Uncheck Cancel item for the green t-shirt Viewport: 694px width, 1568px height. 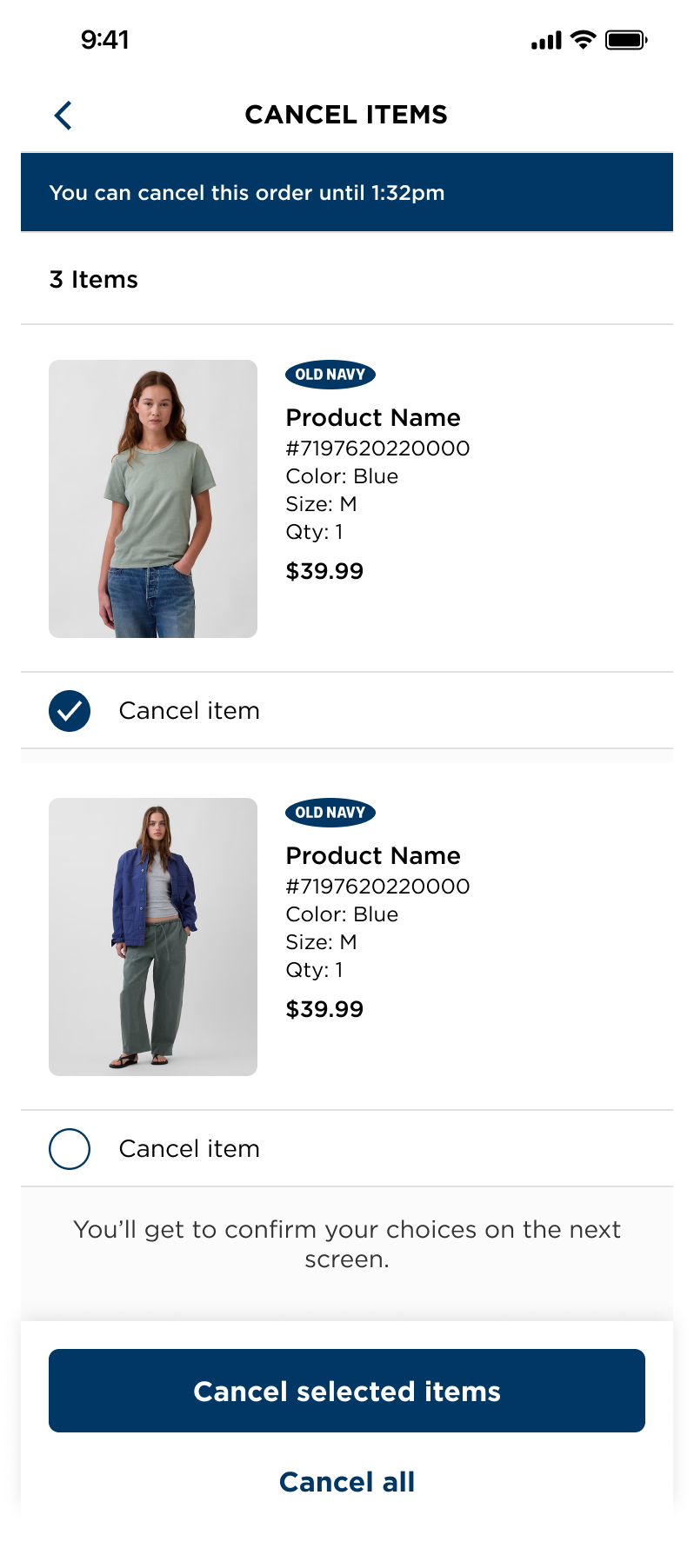(70, 711)
